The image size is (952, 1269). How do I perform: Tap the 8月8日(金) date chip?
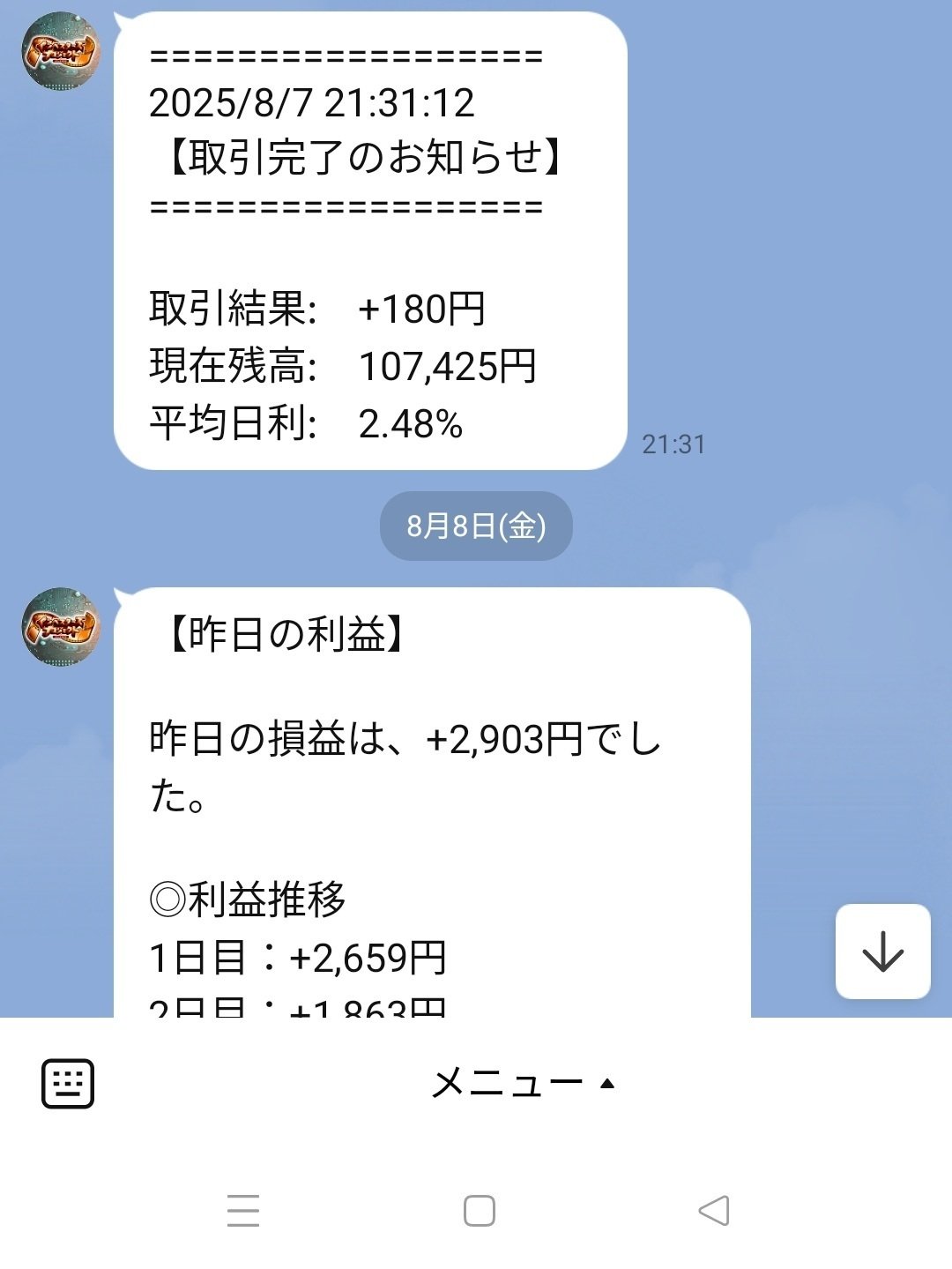(x=475, y=526)
